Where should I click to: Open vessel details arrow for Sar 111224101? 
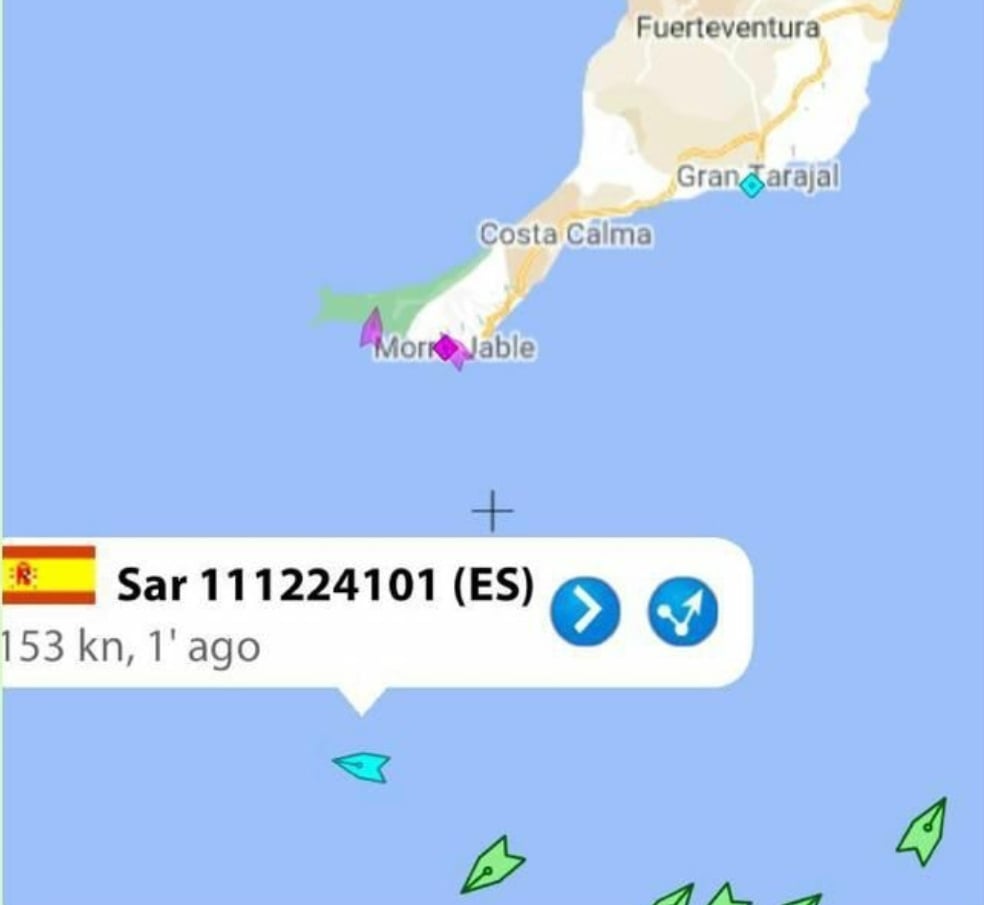585,611
